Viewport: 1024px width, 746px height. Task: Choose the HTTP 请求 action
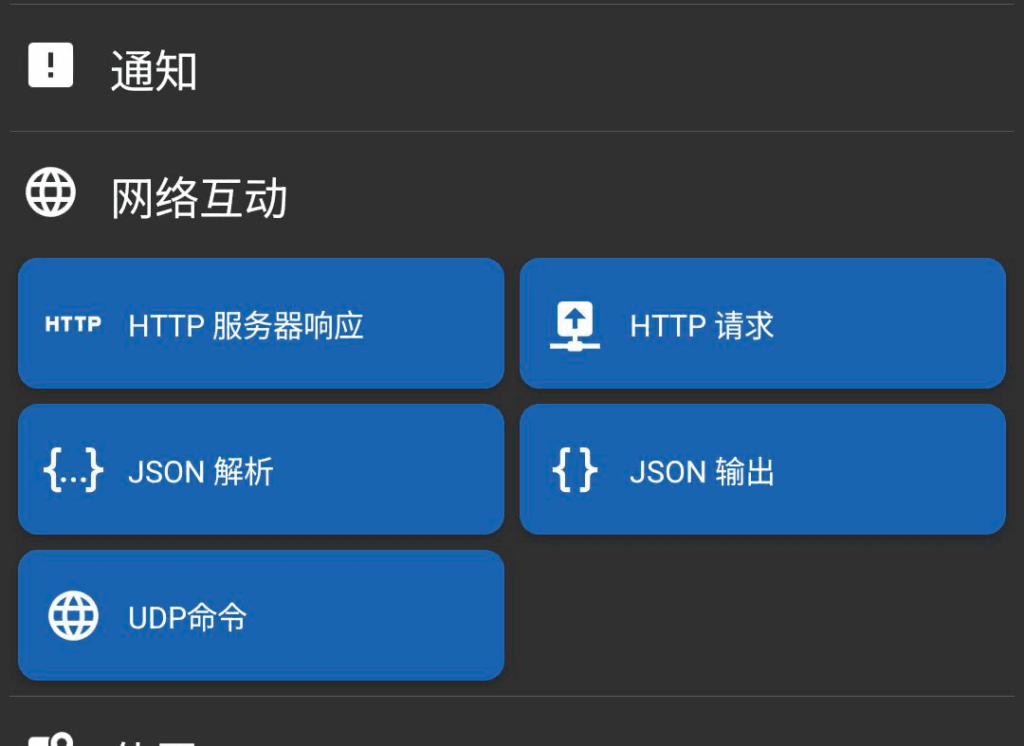(x=762, y=324)
